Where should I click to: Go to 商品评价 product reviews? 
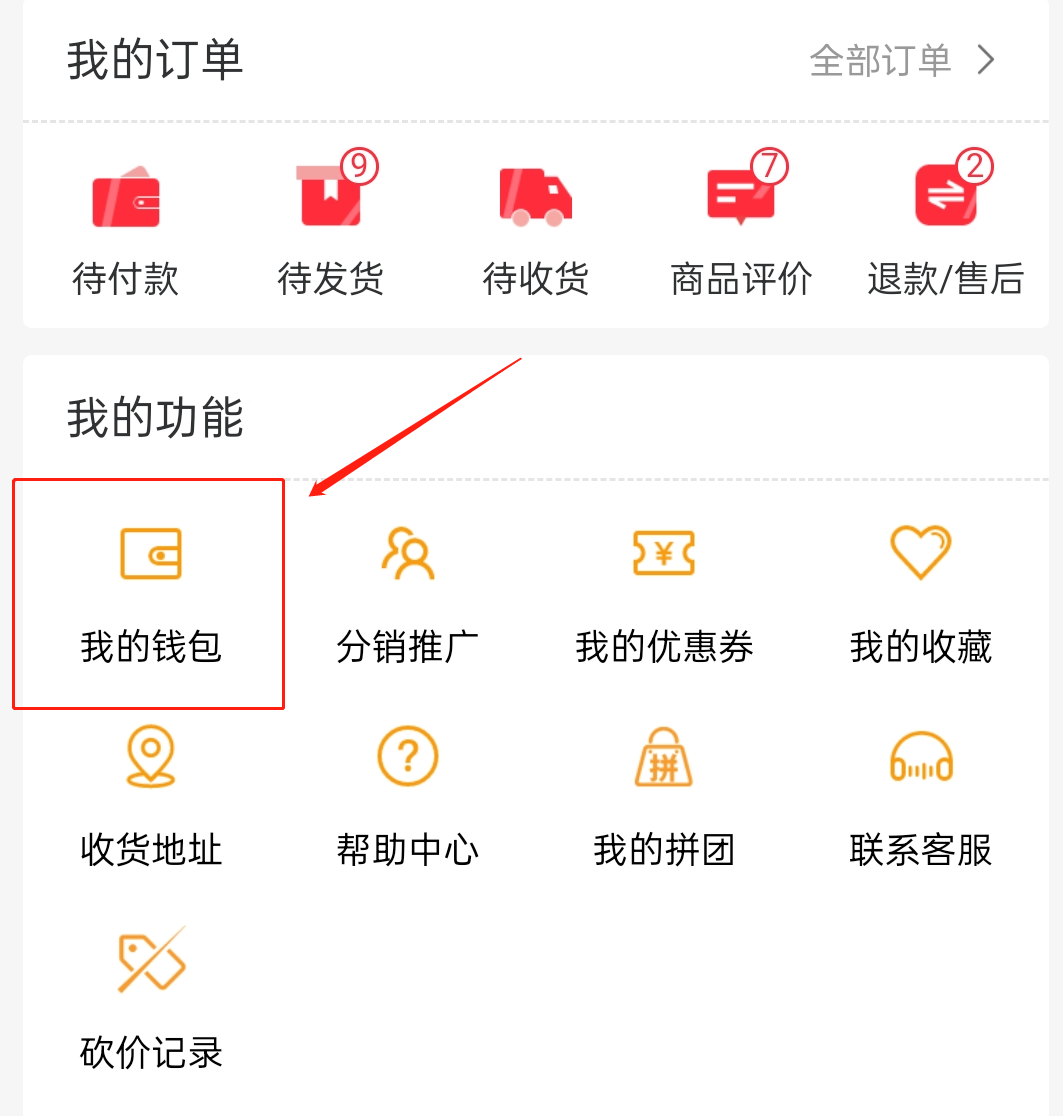coord(741,232)
